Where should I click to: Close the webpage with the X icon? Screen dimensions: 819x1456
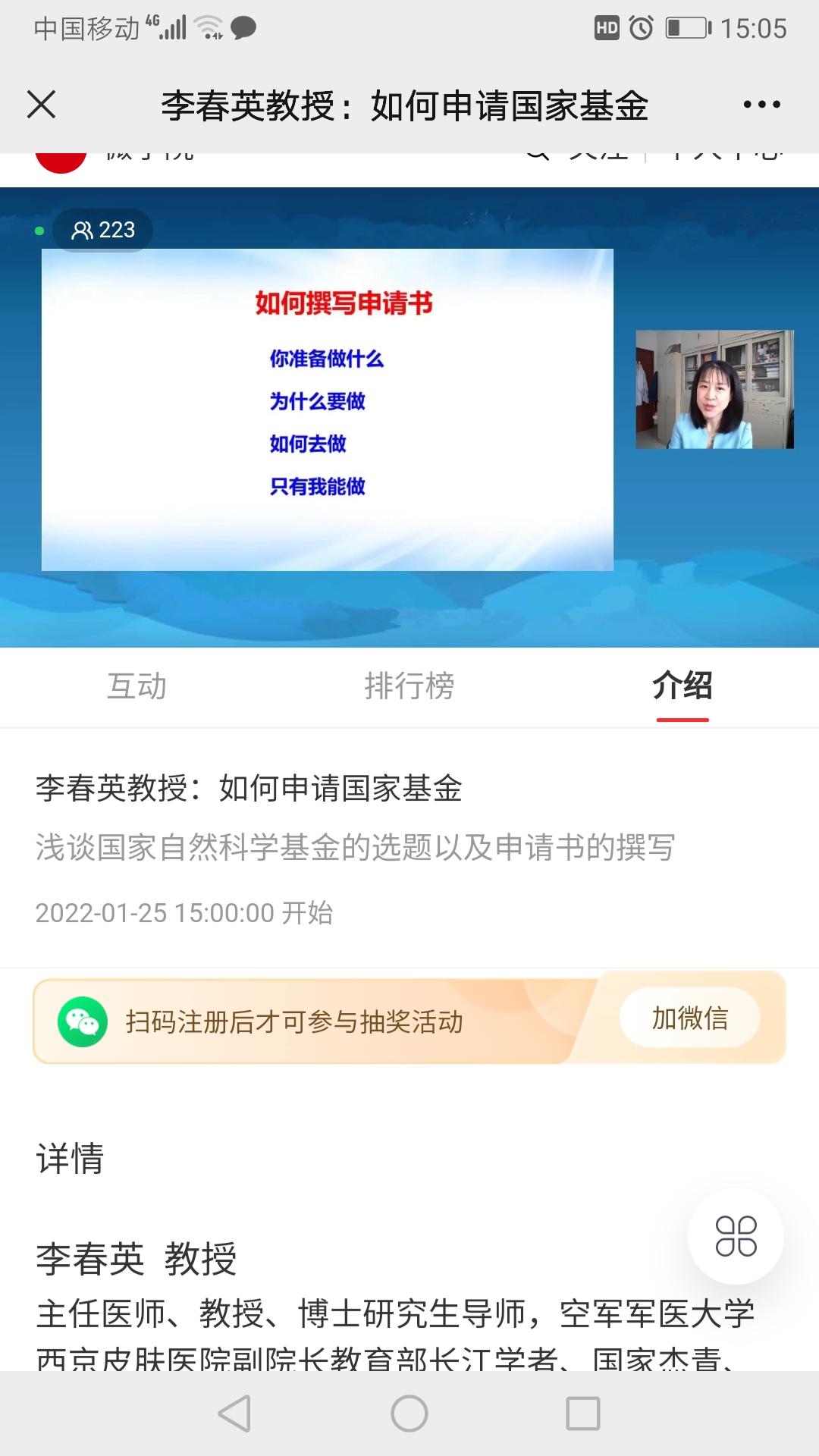tap(42, 105)
